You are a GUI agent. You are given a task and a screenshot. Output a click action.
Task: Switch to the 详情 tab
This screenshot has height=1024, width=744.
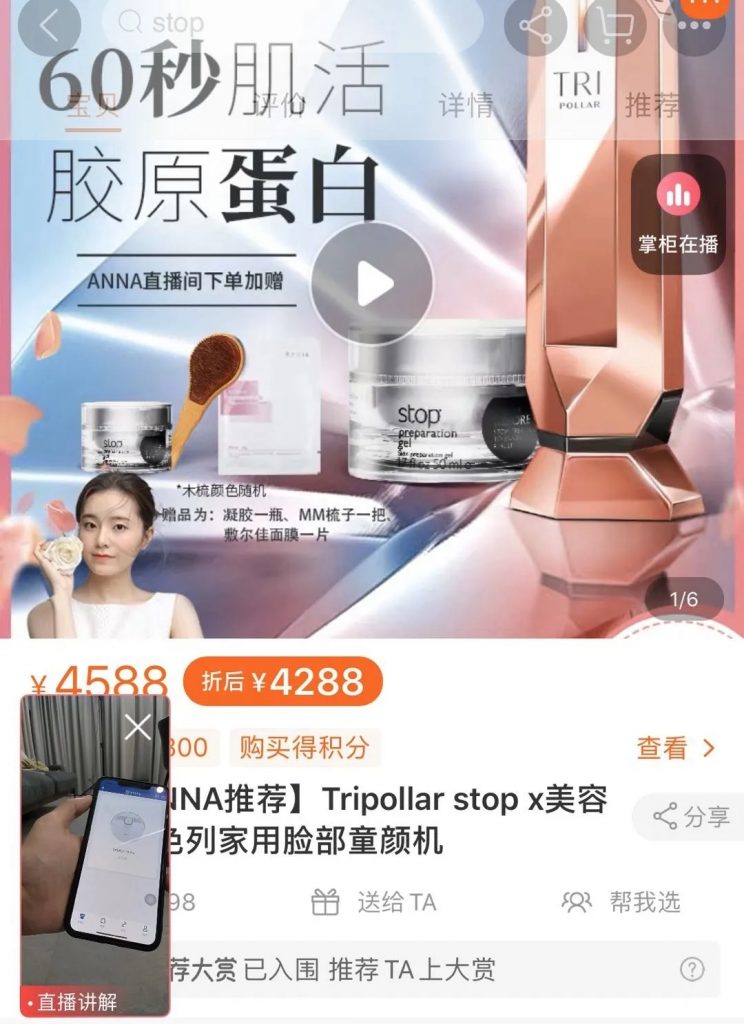(x=465, y=104)
